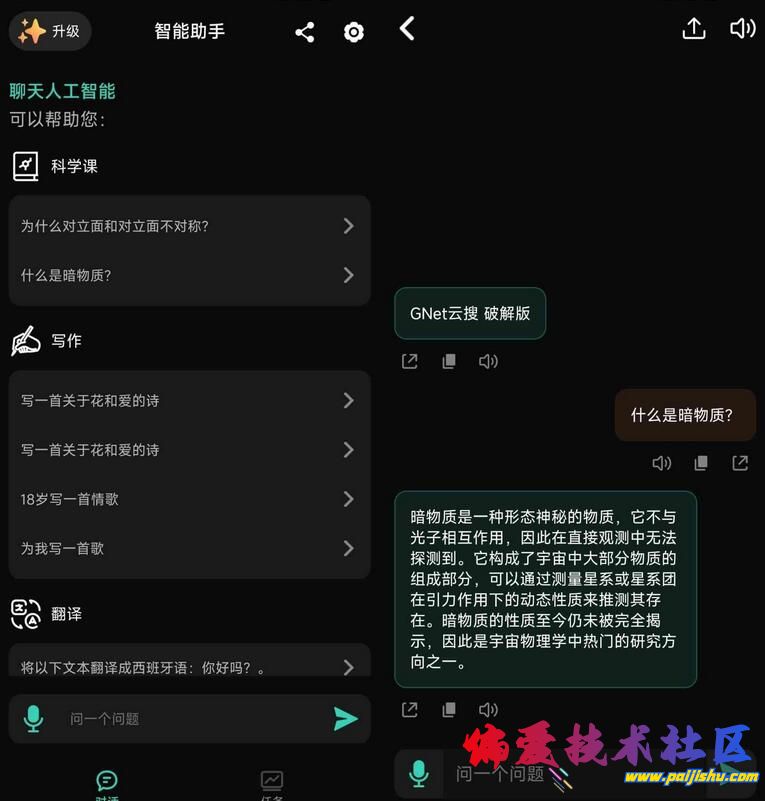Image resolution: width=765 pixels, height=801 pixels.
Task: Toggle sound with the top speaker icon
Action: point(742,28)
